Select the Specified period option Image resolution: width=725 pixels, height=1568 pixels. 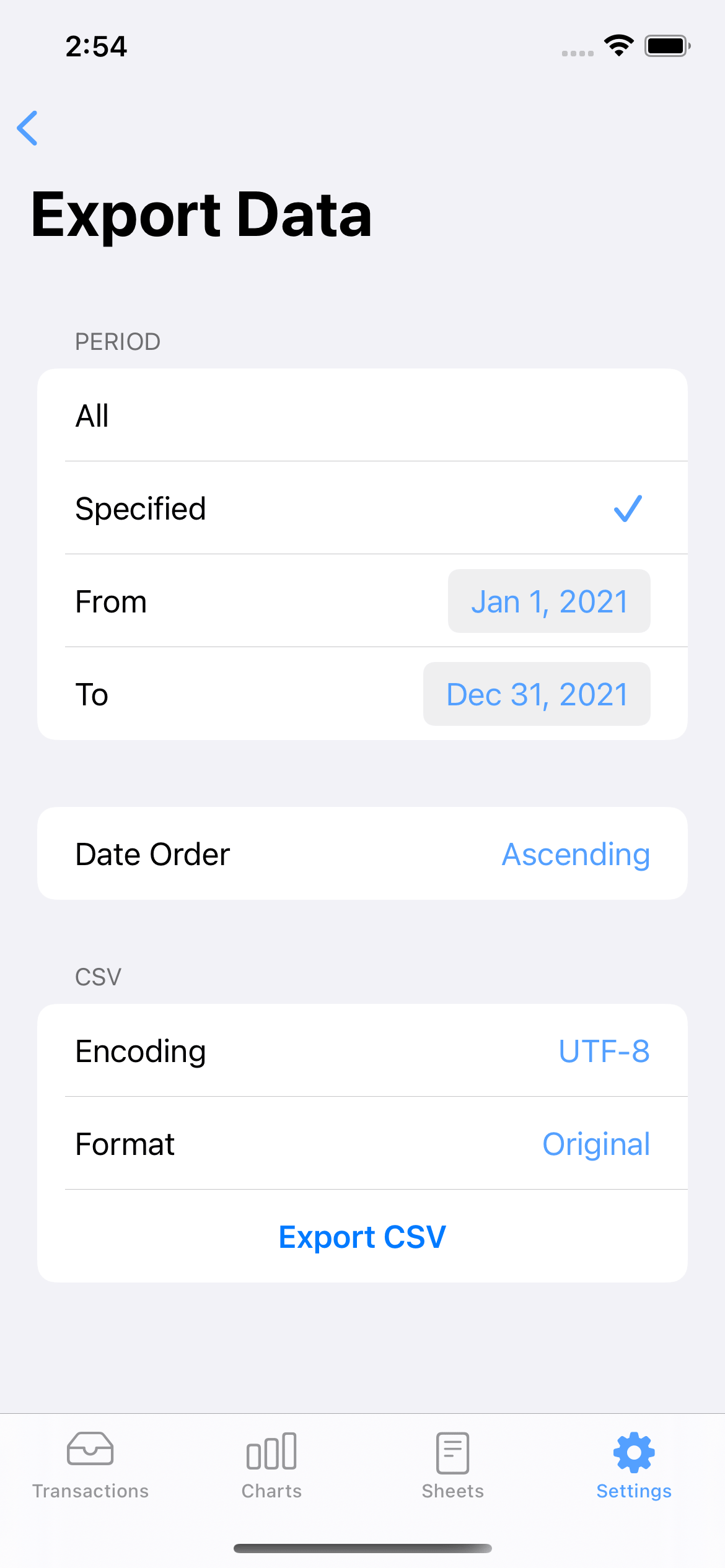362,508
